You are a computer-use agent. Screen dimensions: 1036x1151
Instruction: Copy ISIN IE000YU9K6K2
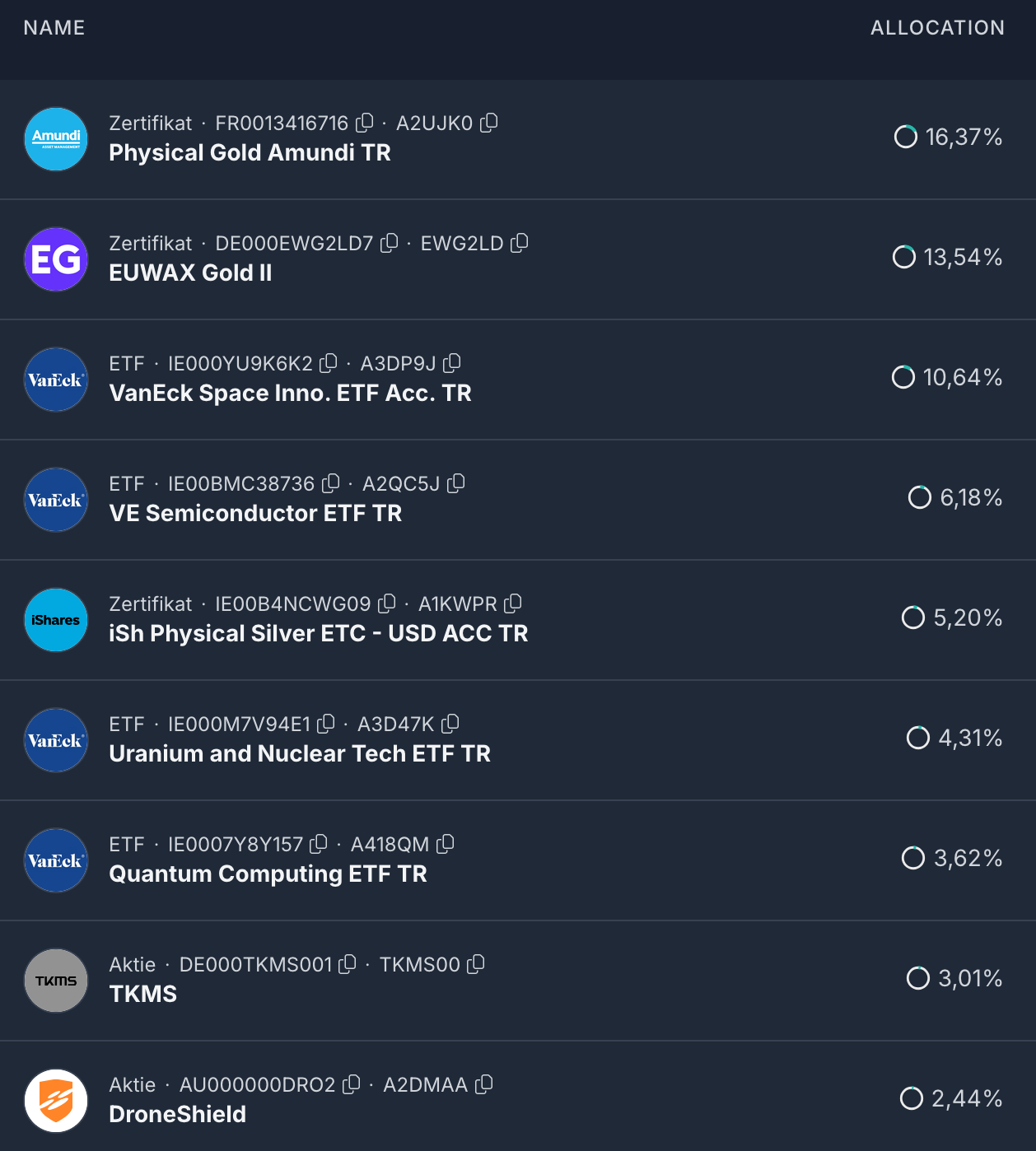(329, 363)
